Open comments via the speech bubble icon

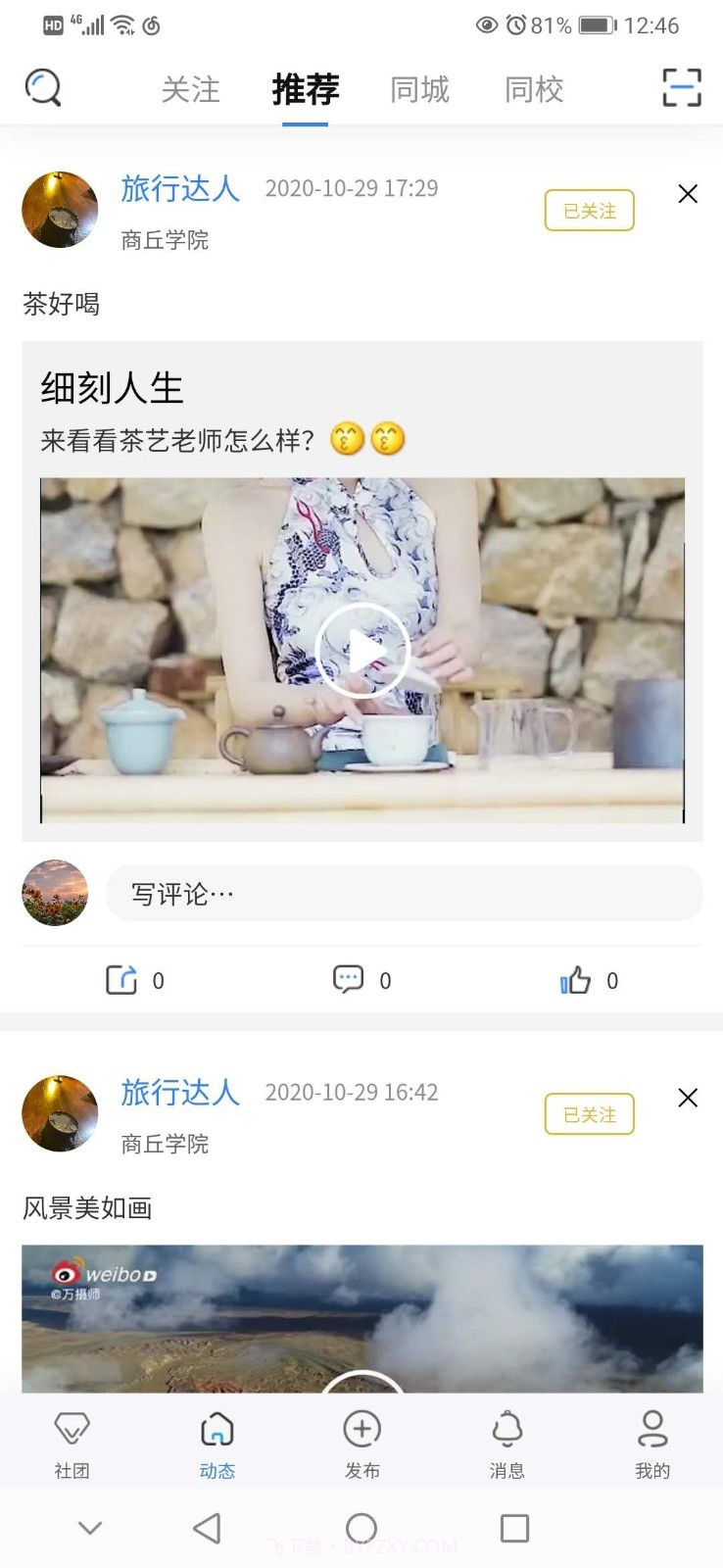click(x=348, y=979)
